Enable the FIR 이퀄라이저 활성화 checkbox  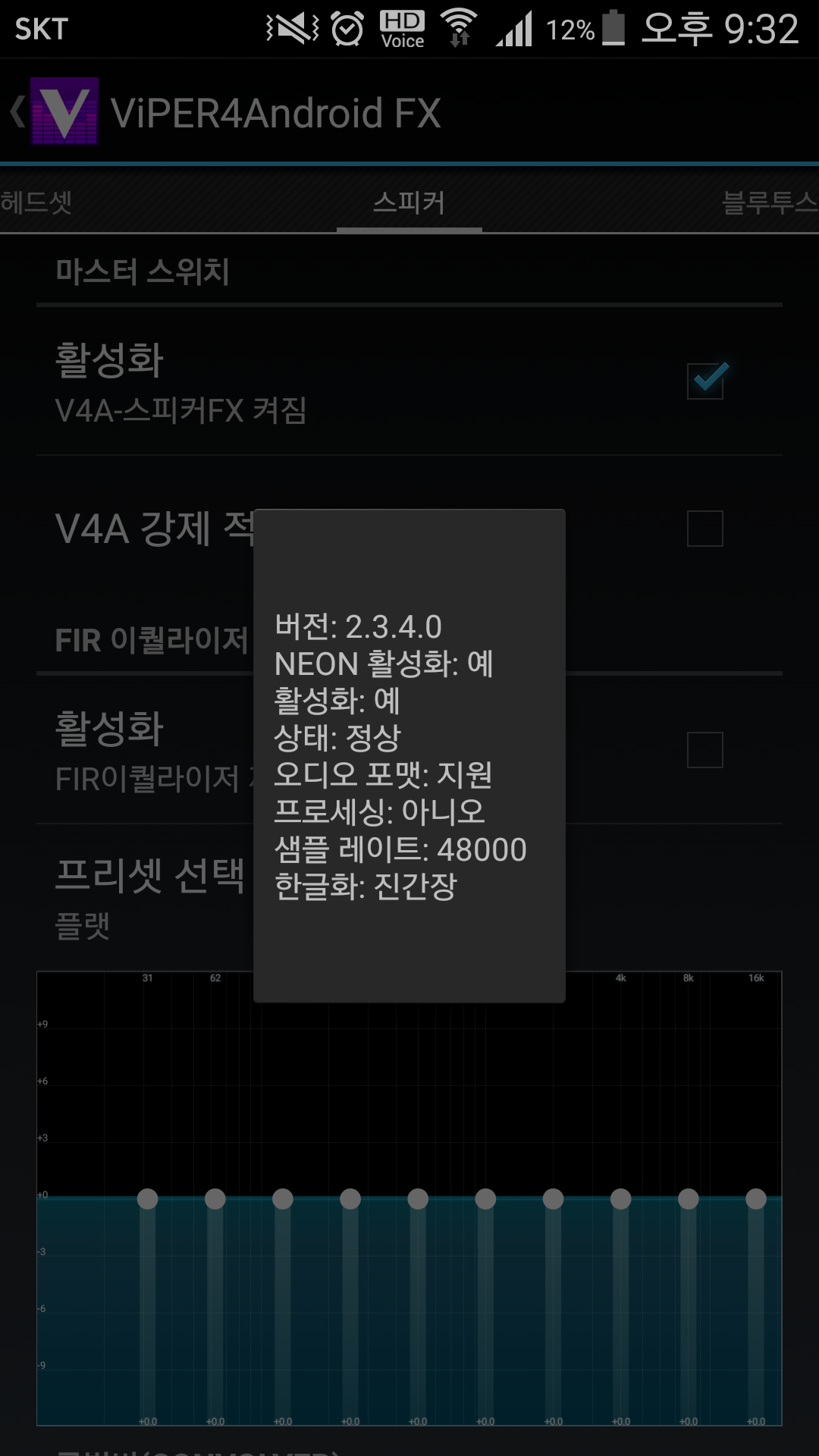coord(704,749)
